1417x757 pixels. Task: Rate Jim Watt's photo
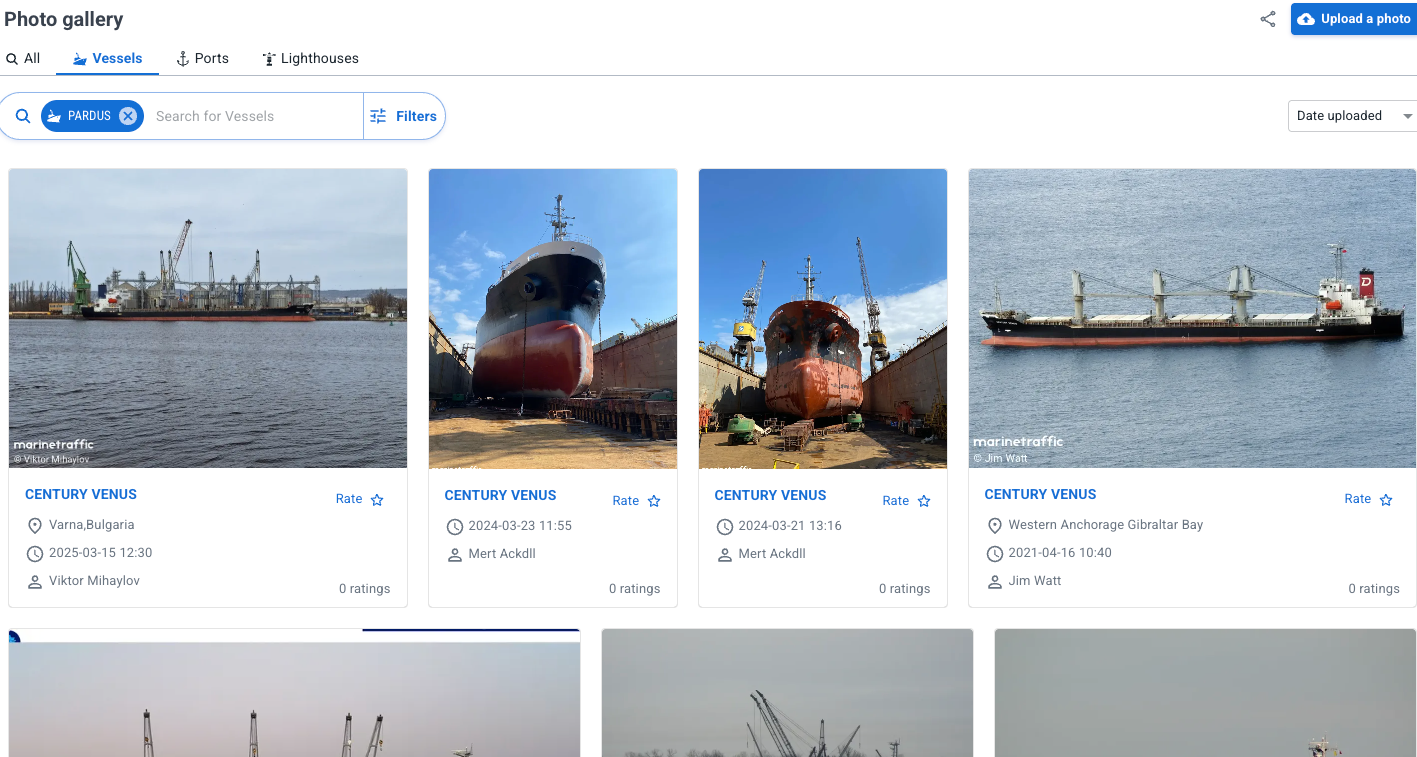pyautogui.click(x=1369, y=499)
